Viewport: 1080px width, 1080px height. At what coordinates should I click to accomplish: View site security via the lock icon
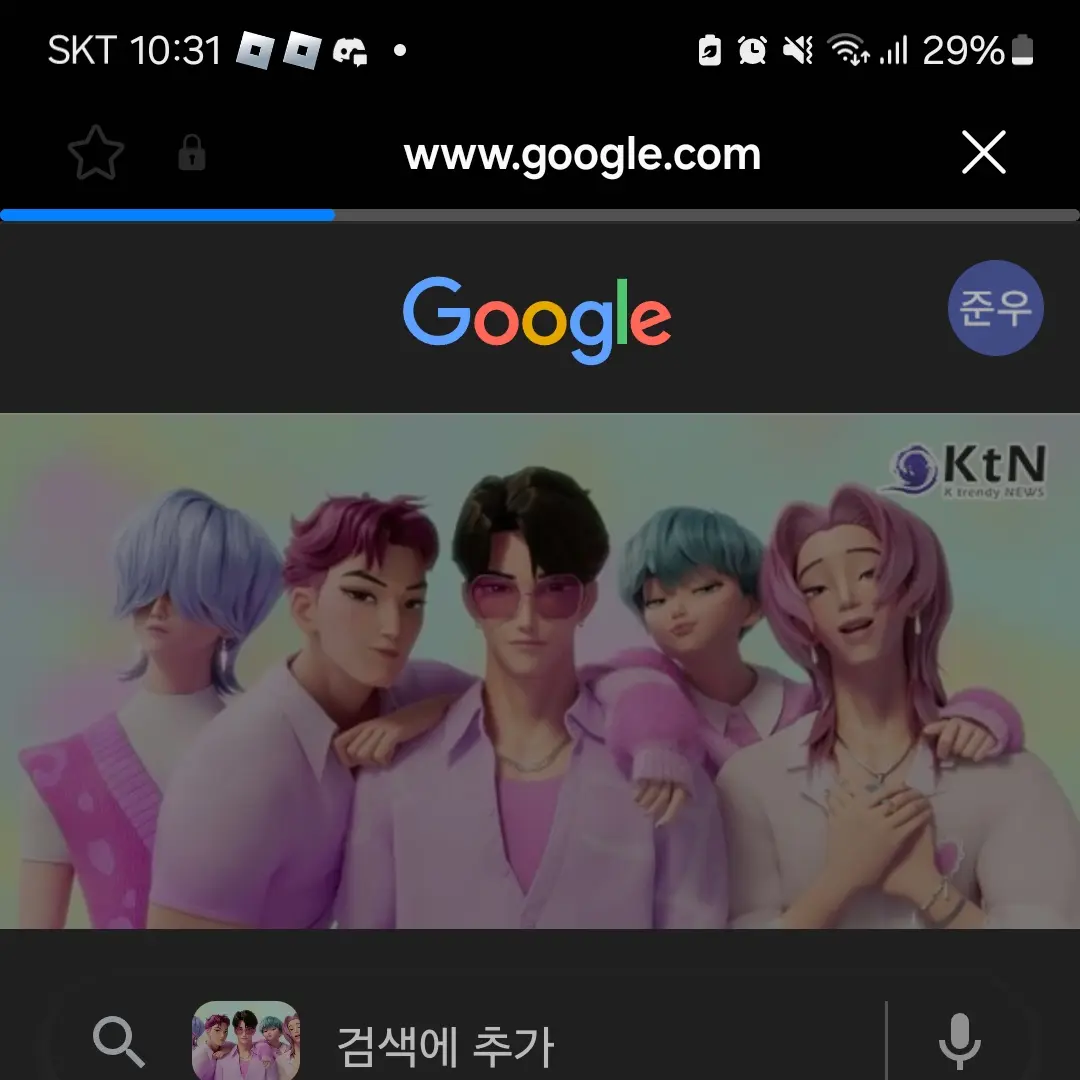coord(191,155)
